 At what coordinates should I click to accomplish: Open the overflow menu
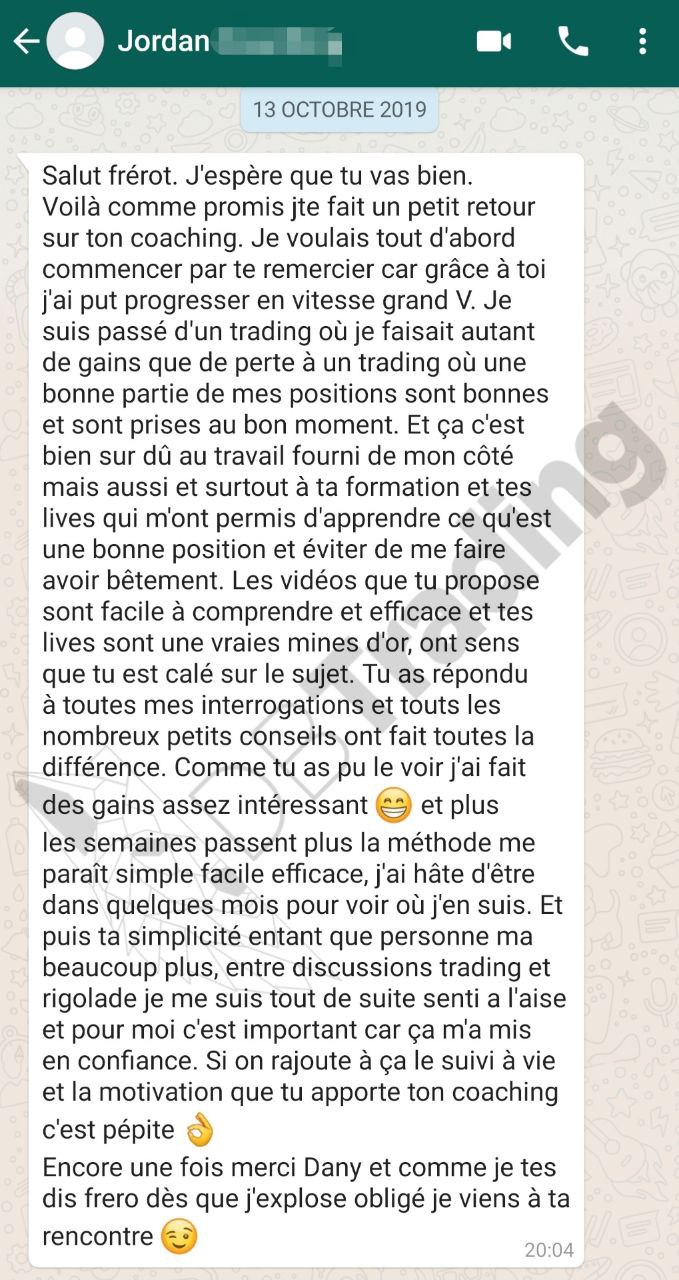[642, 41]
